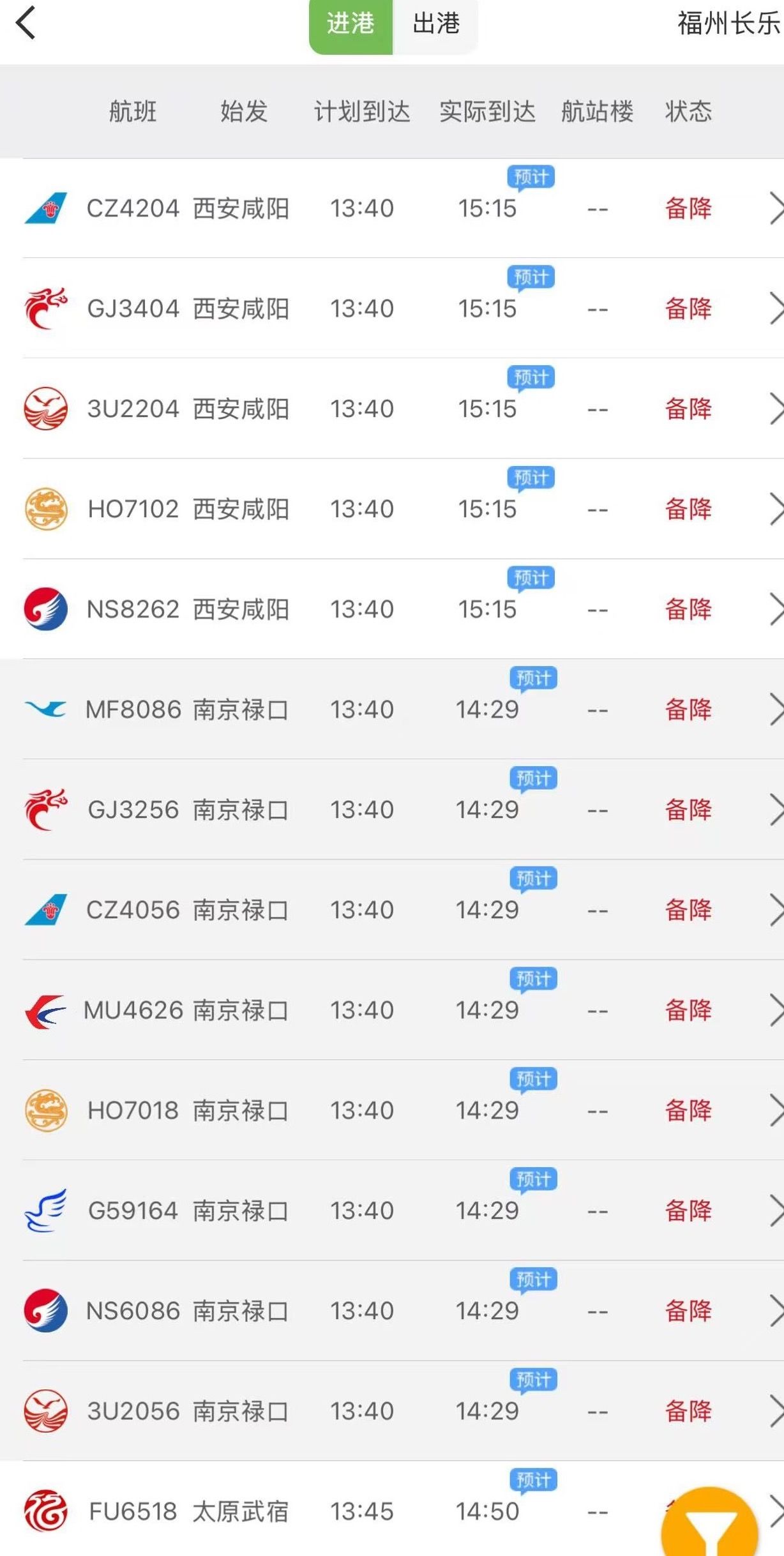Switch to the 出港 departures tab
This screenshot has width=784, height=1556.
point(435,24)
